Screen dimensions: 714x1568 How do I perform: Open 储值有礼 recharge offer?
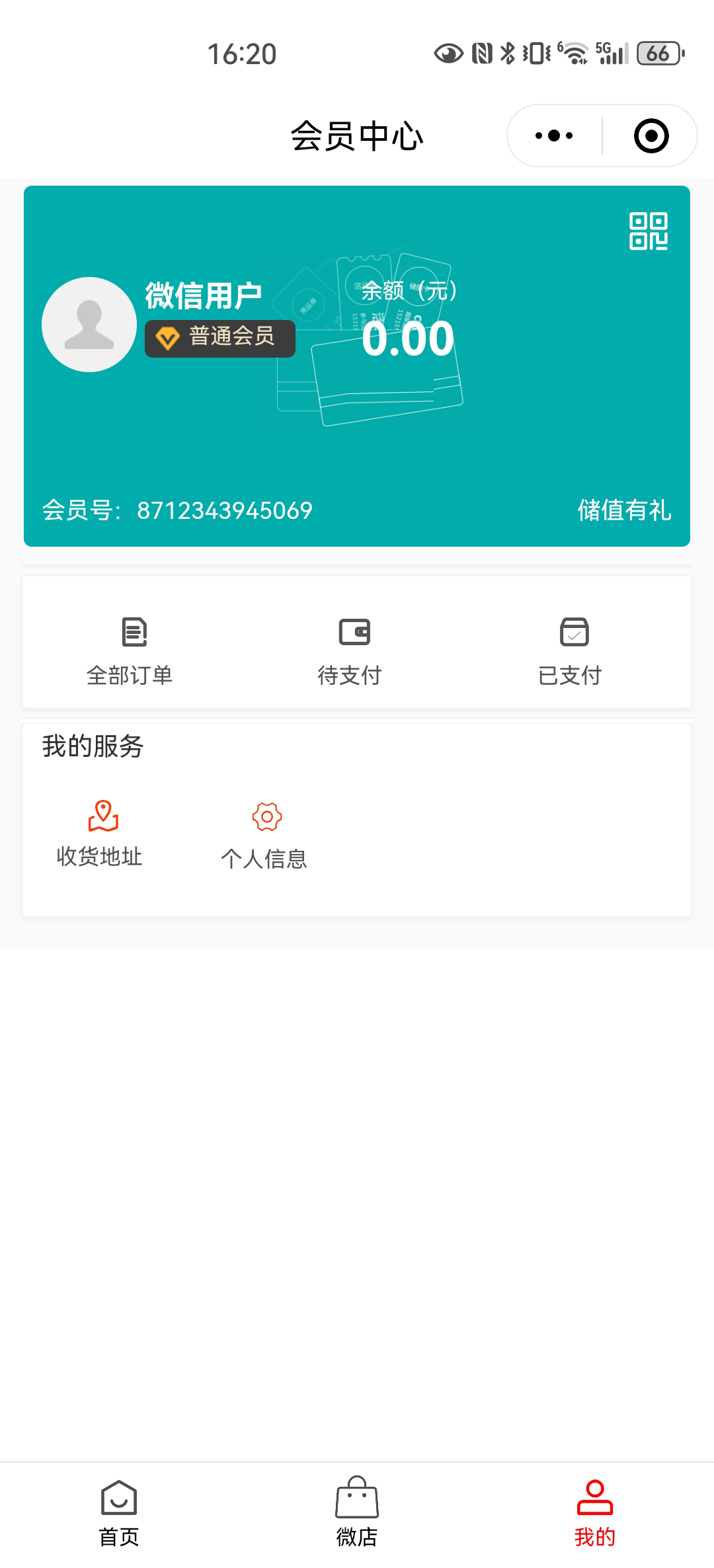click(x=624, y=510)
